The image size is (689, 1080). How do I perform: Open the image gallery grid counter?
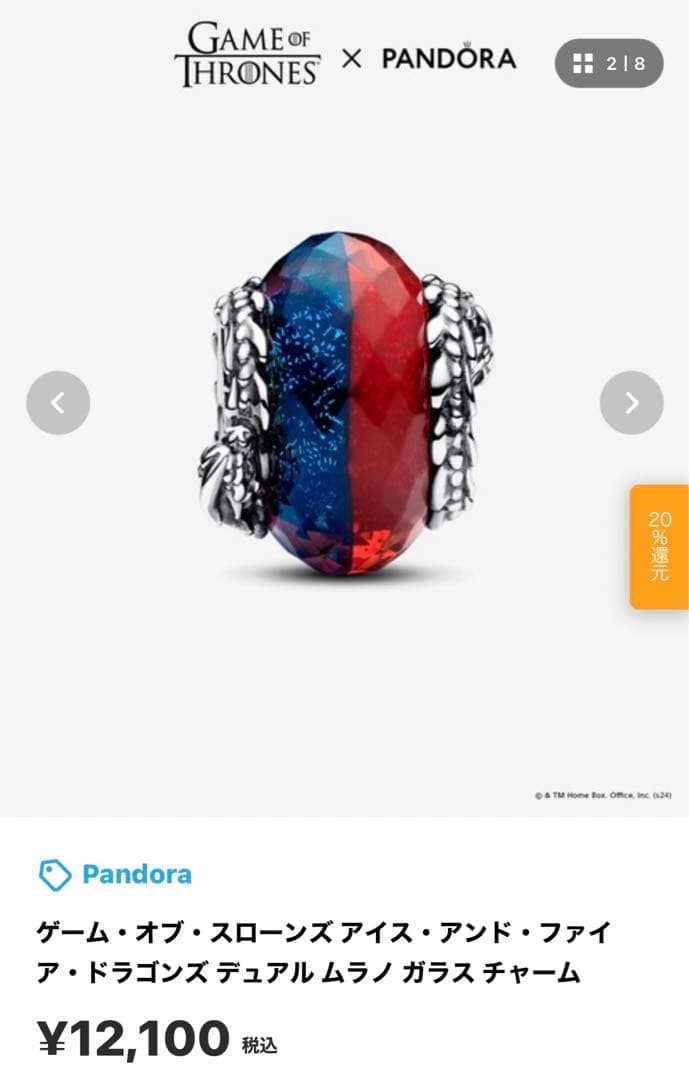[x=609, y=64]
